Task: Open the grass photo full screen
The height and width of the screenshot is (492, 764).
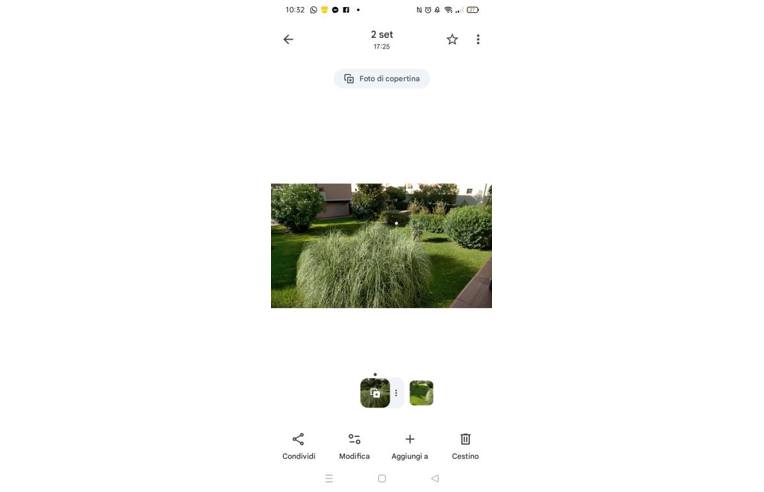Action: [x=381, y=245]
